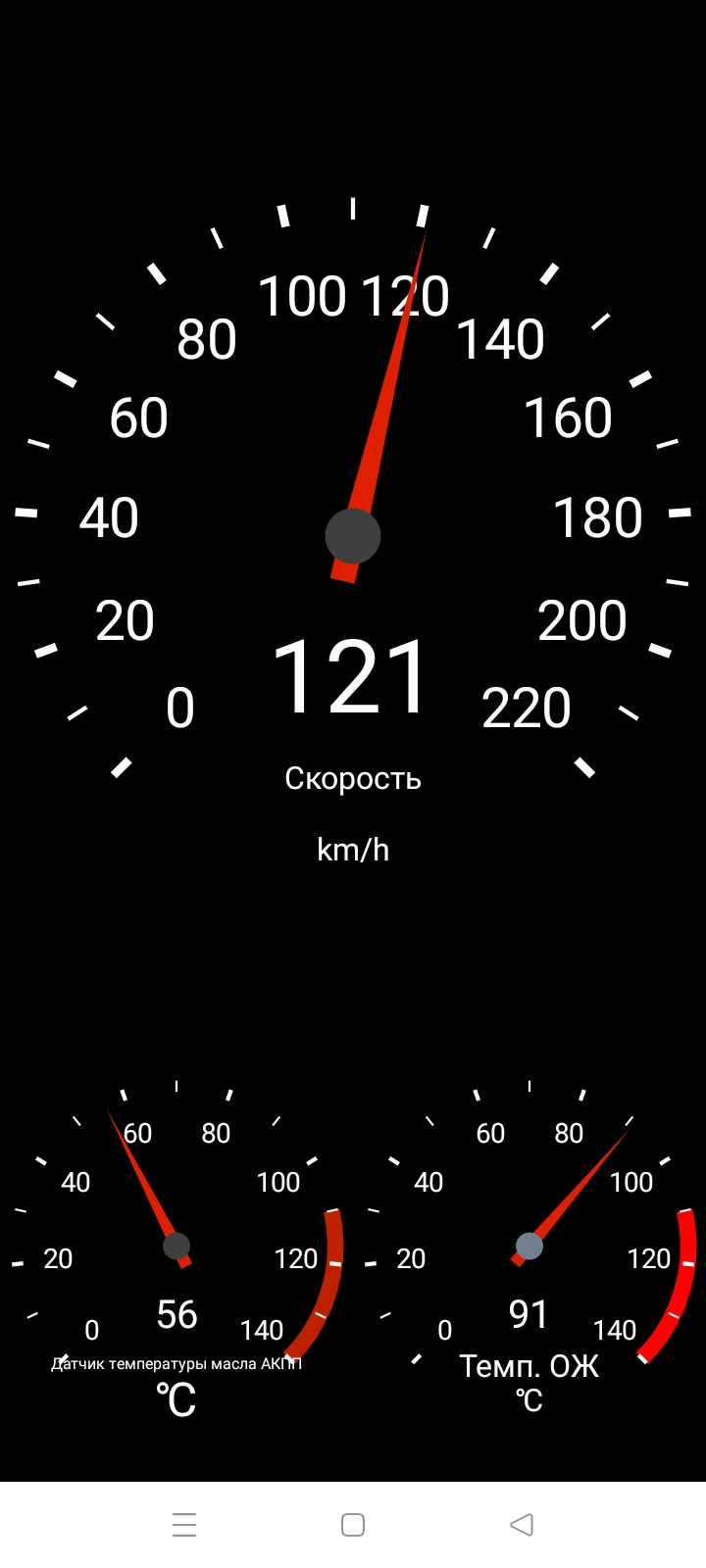Image resolution: width=706 pixels, height=1568 pixels.
Task: Go to the home screen
Action: pyautogui.click(x=353, y=1524)
